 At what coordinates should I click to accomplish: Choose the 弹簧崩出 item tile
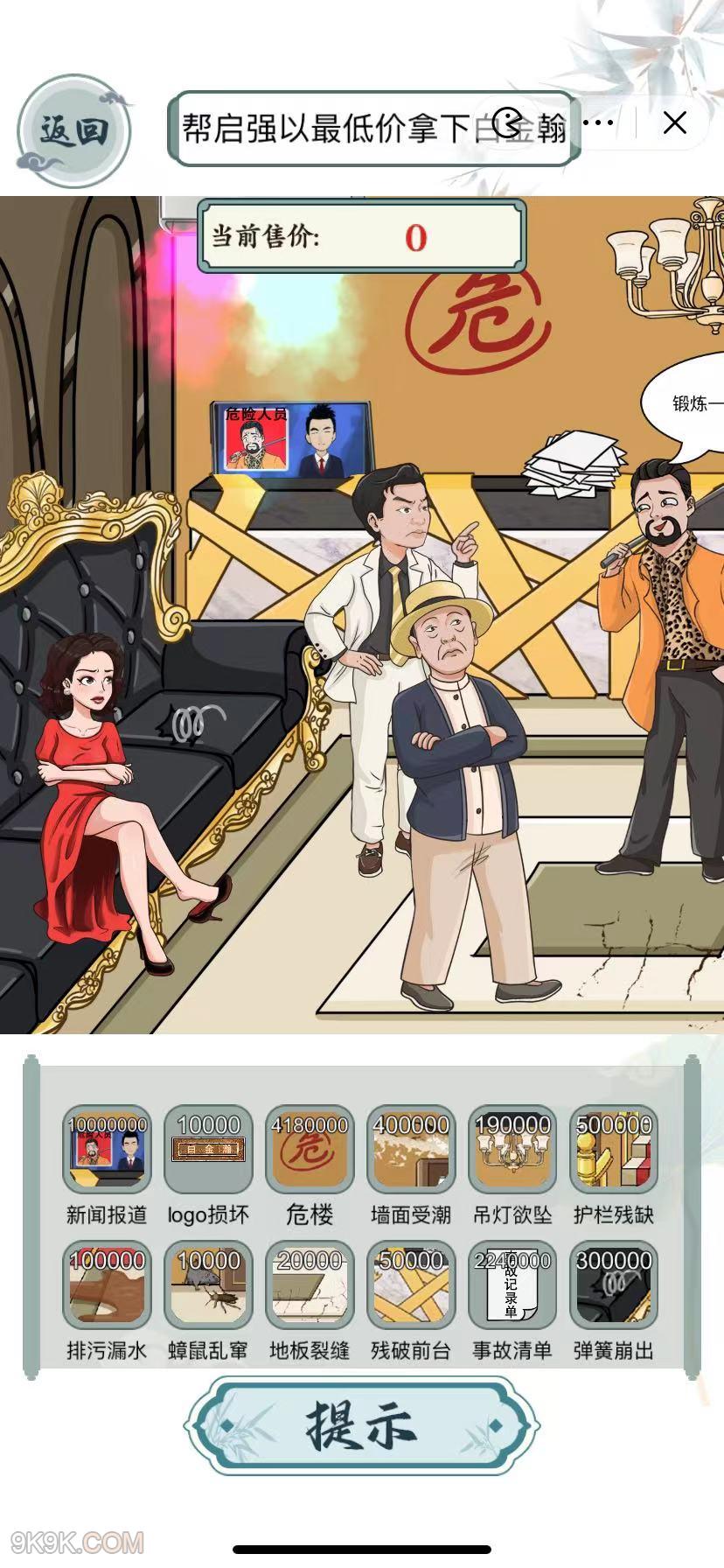614,1285
